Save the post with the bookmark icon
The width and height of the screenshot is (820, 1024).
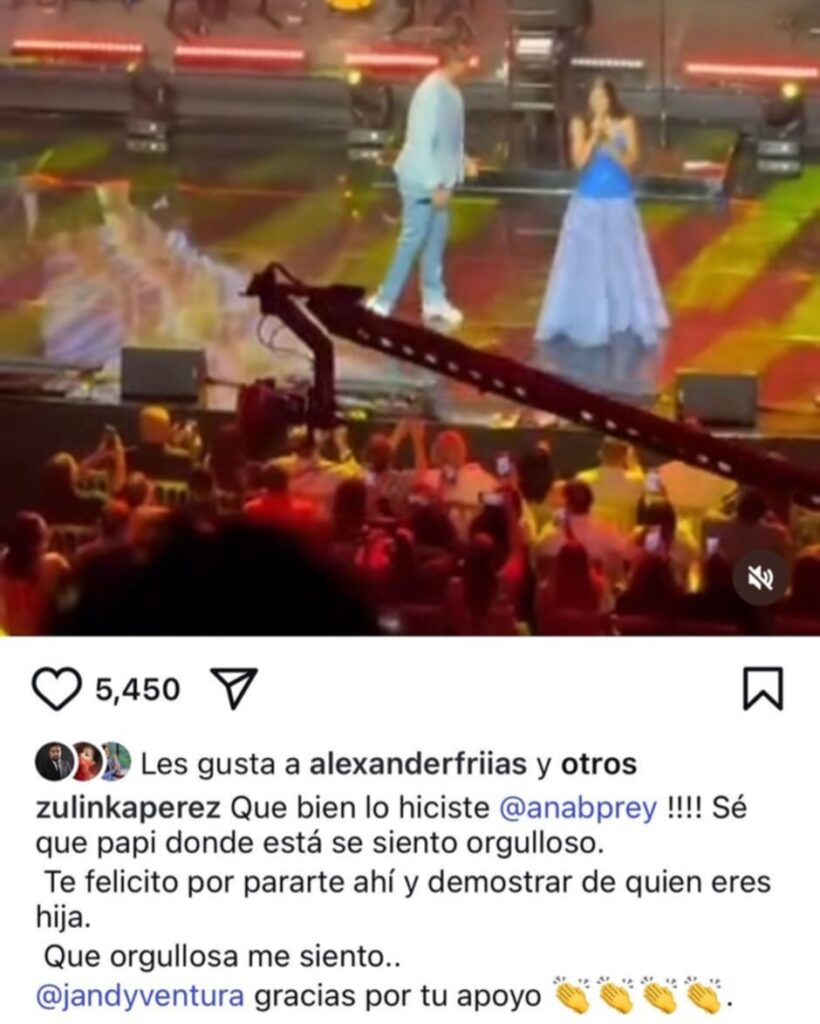click(x=763, y=688)
